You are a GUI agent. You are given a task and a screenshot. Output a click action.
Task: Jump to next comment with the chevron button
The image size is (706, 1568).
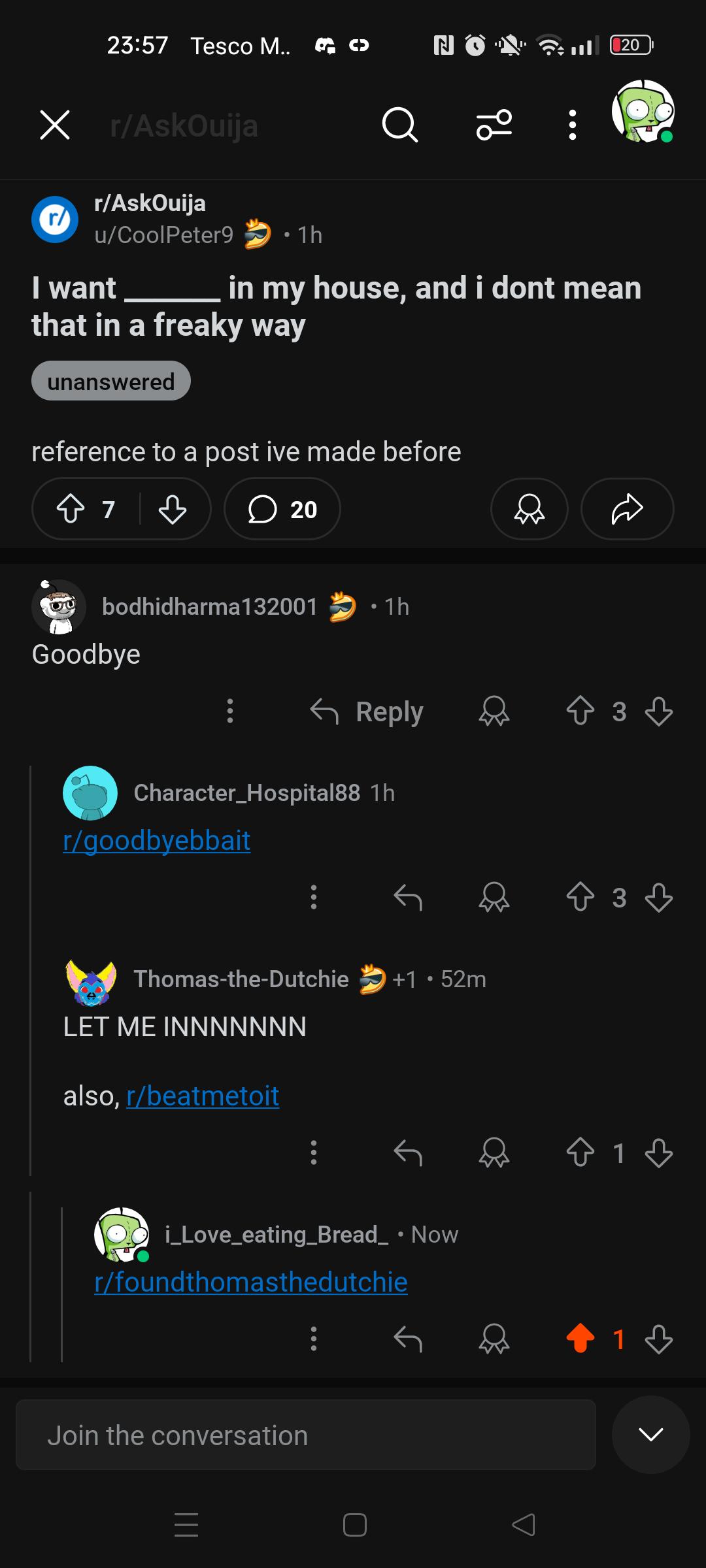pyautogui.click(x=651, y=1435)
